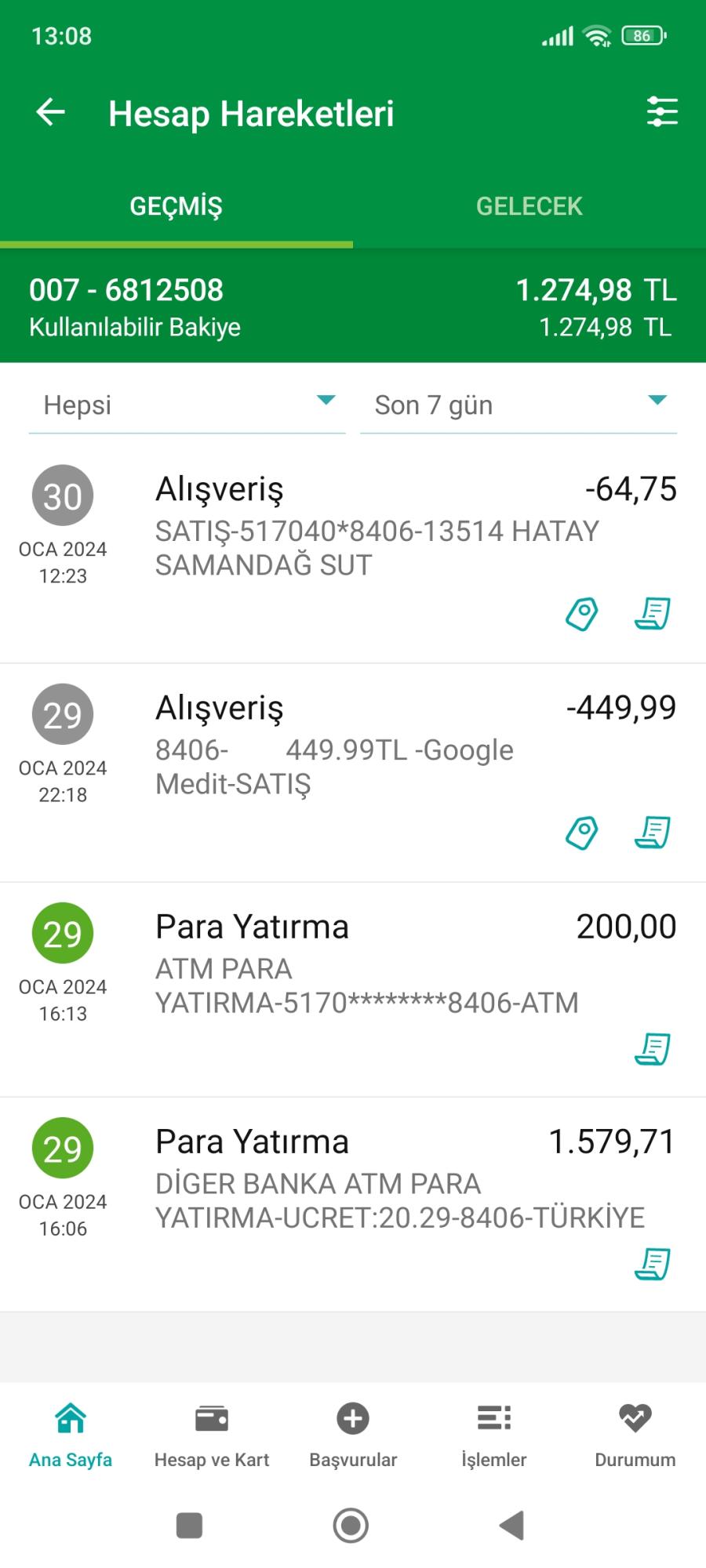
Task: Open the transaction filter settings icon
Action: tap(663, 112)
